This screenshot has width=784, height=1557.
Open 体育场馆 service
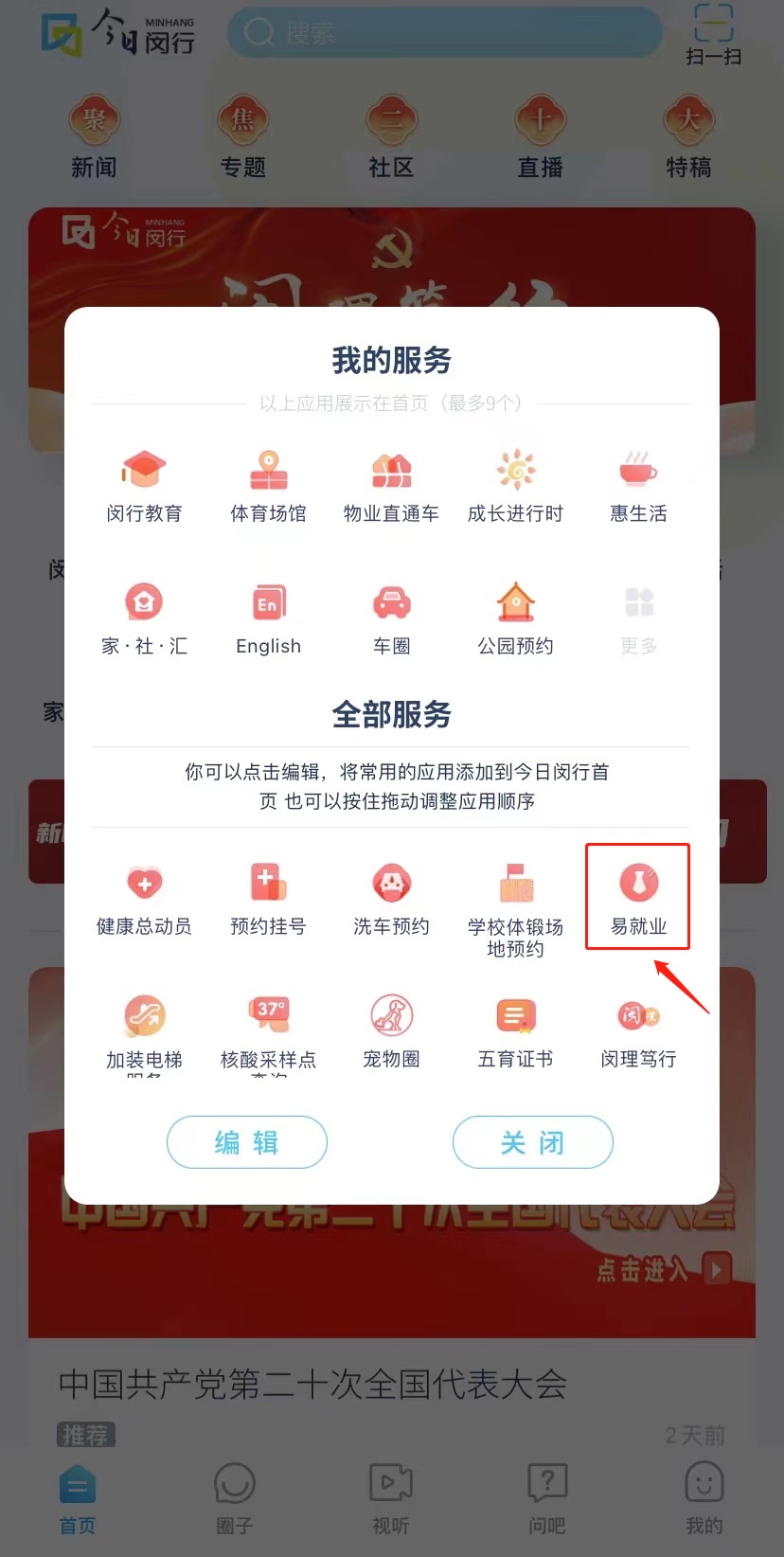click(268, 487)
